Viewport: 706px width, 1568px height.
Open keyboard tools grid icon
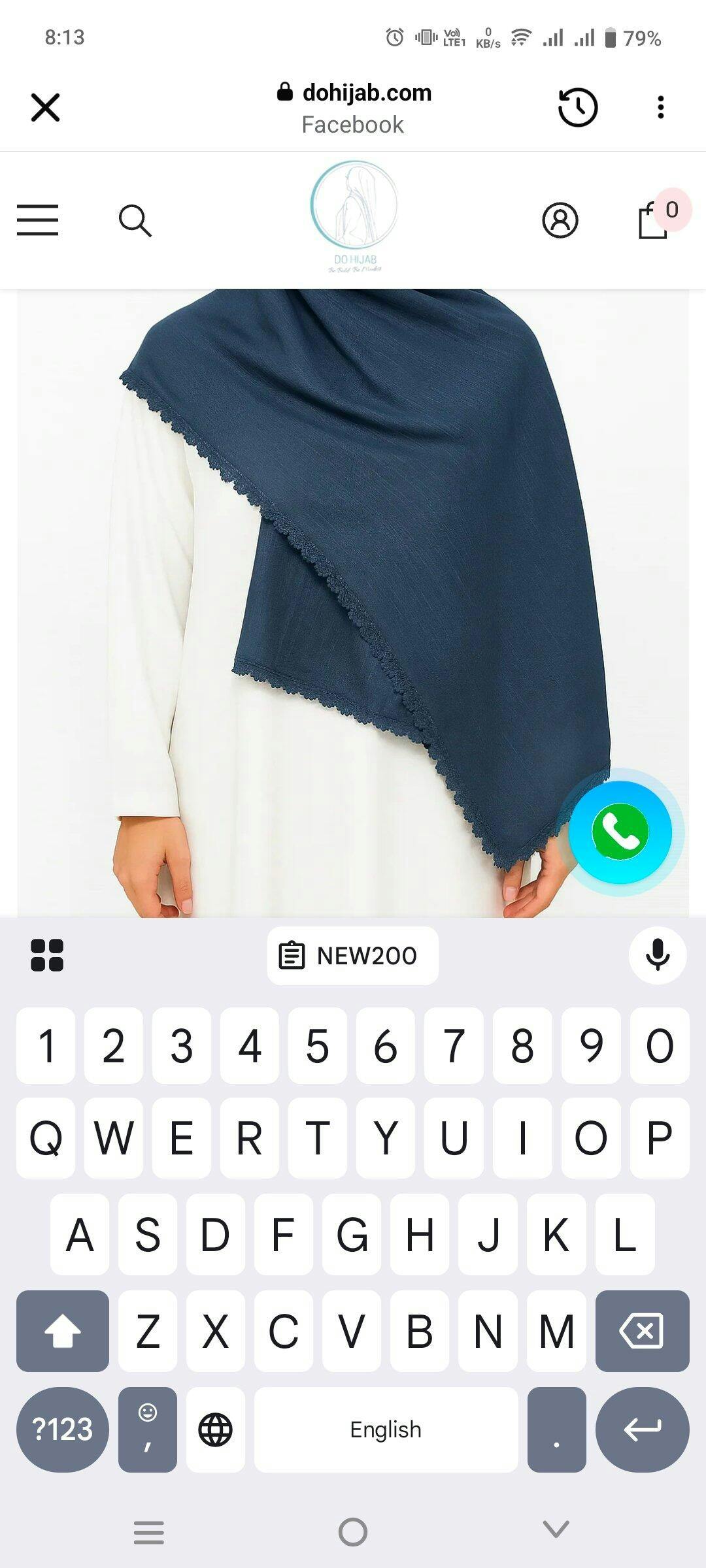tap(47, 955)
